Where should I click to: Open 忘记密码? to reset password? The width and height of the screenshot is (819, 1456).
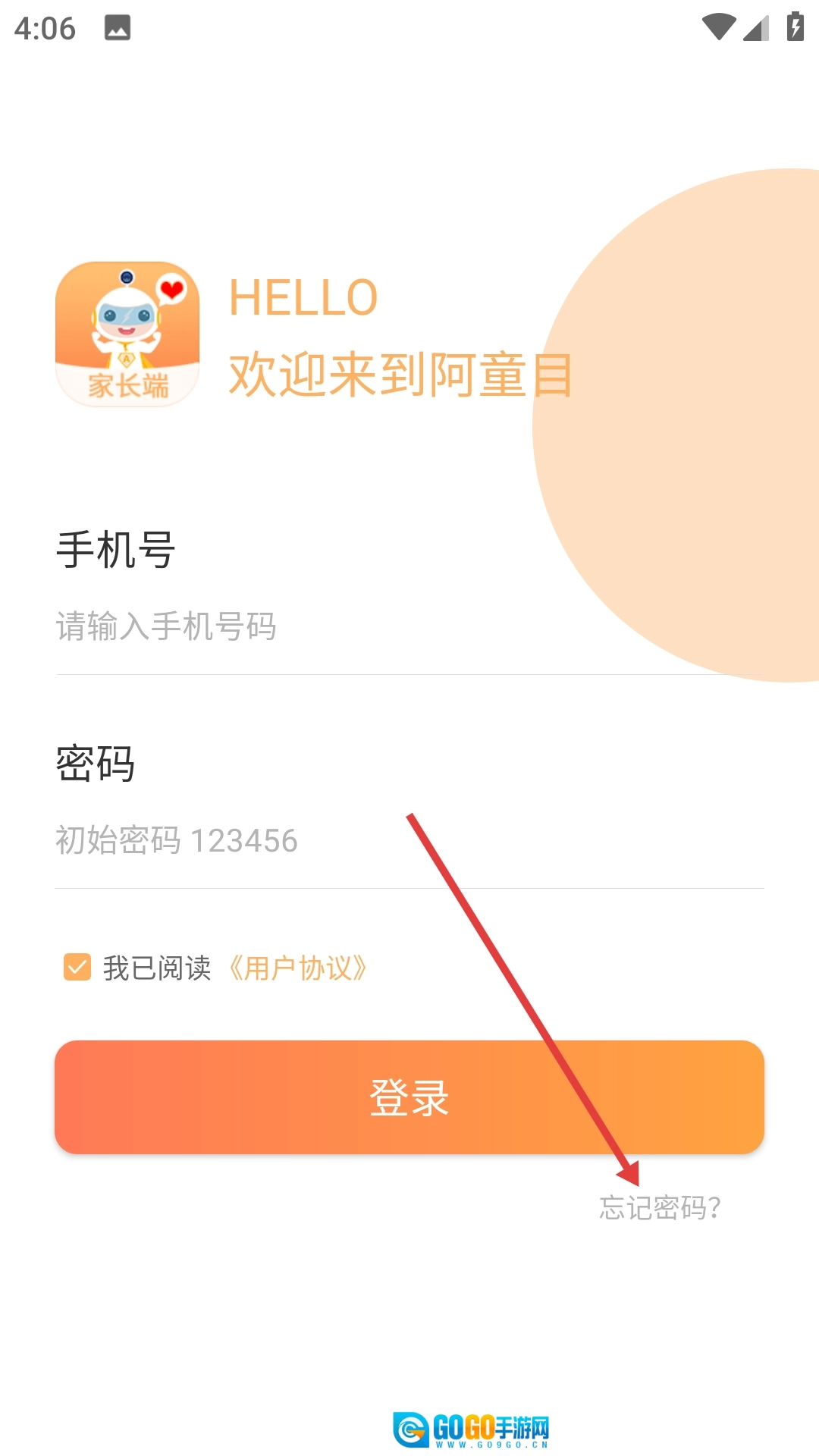659,1207
